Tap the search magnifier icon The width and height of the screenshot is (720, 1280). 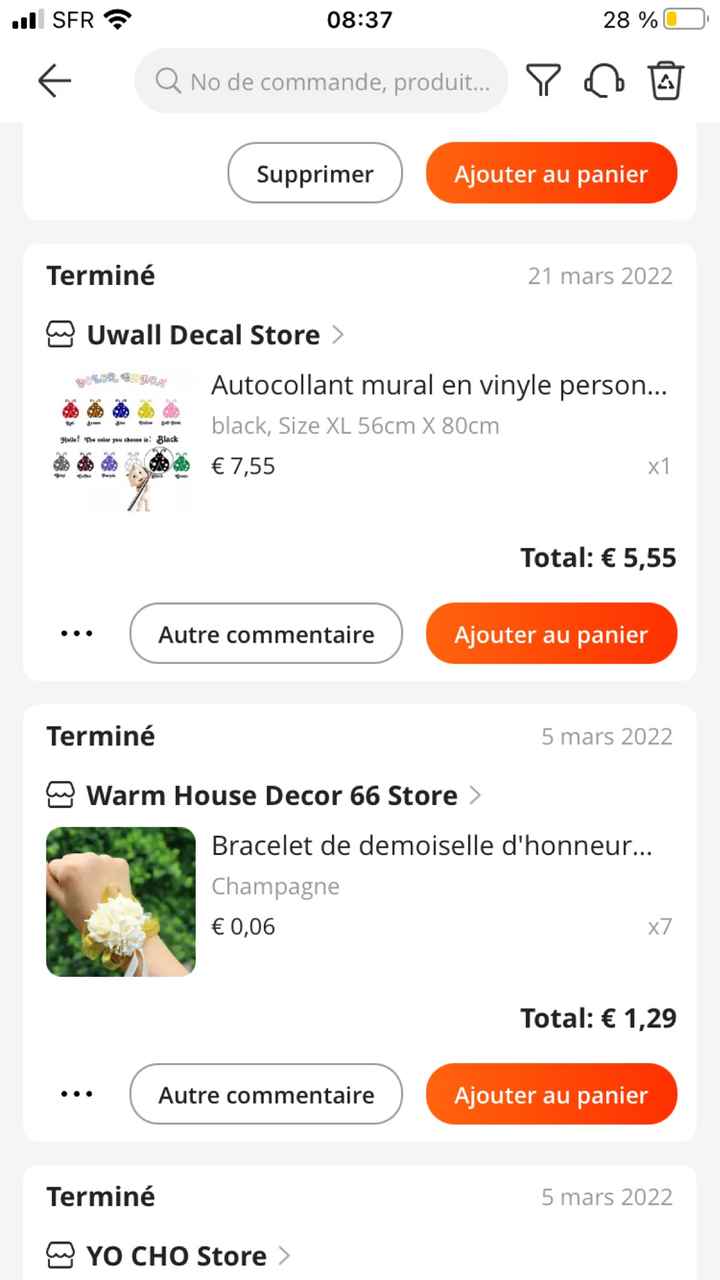click(x=168, y=82)
